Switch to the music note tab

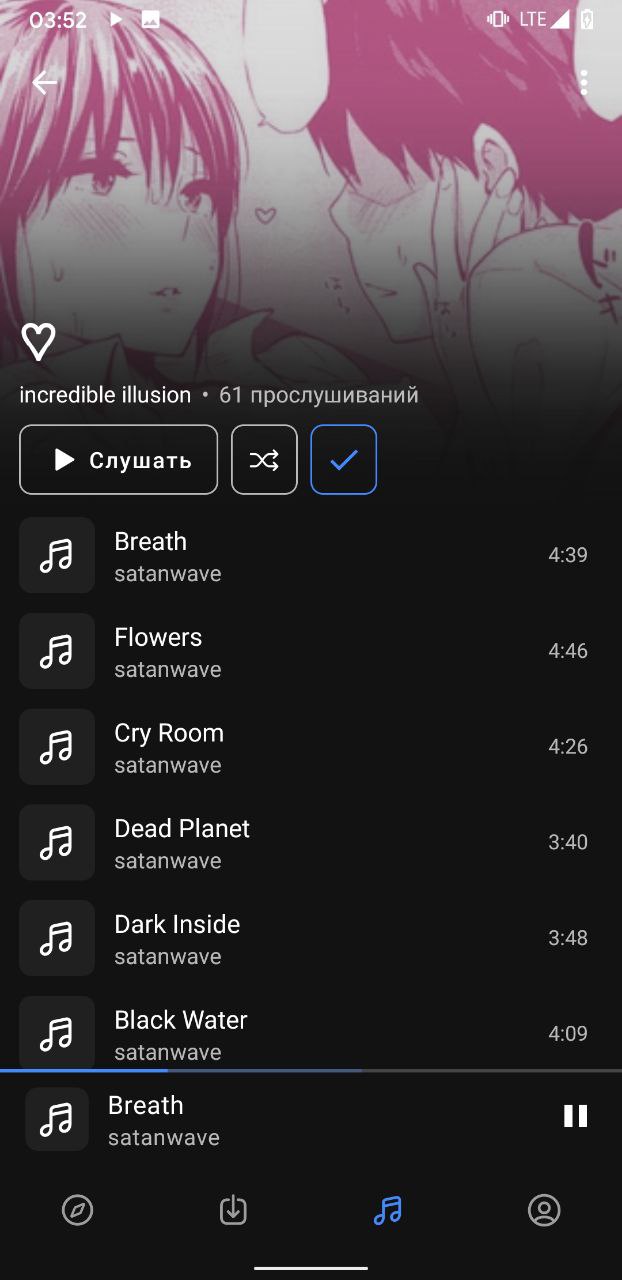pos(387,1211)
